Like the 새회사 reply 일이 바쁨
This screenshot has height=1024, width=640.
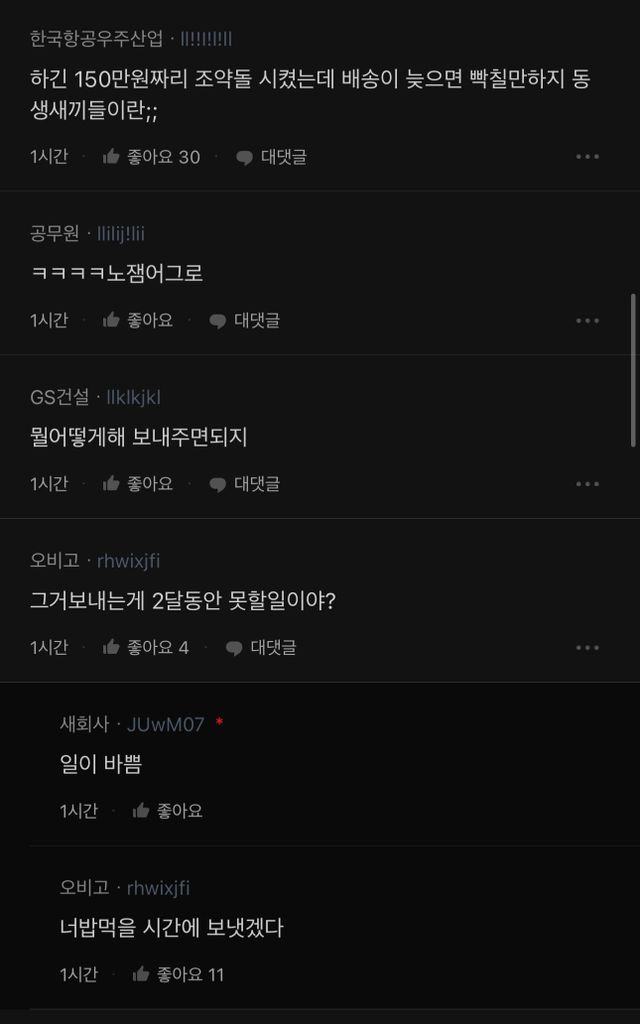[168, 811]
